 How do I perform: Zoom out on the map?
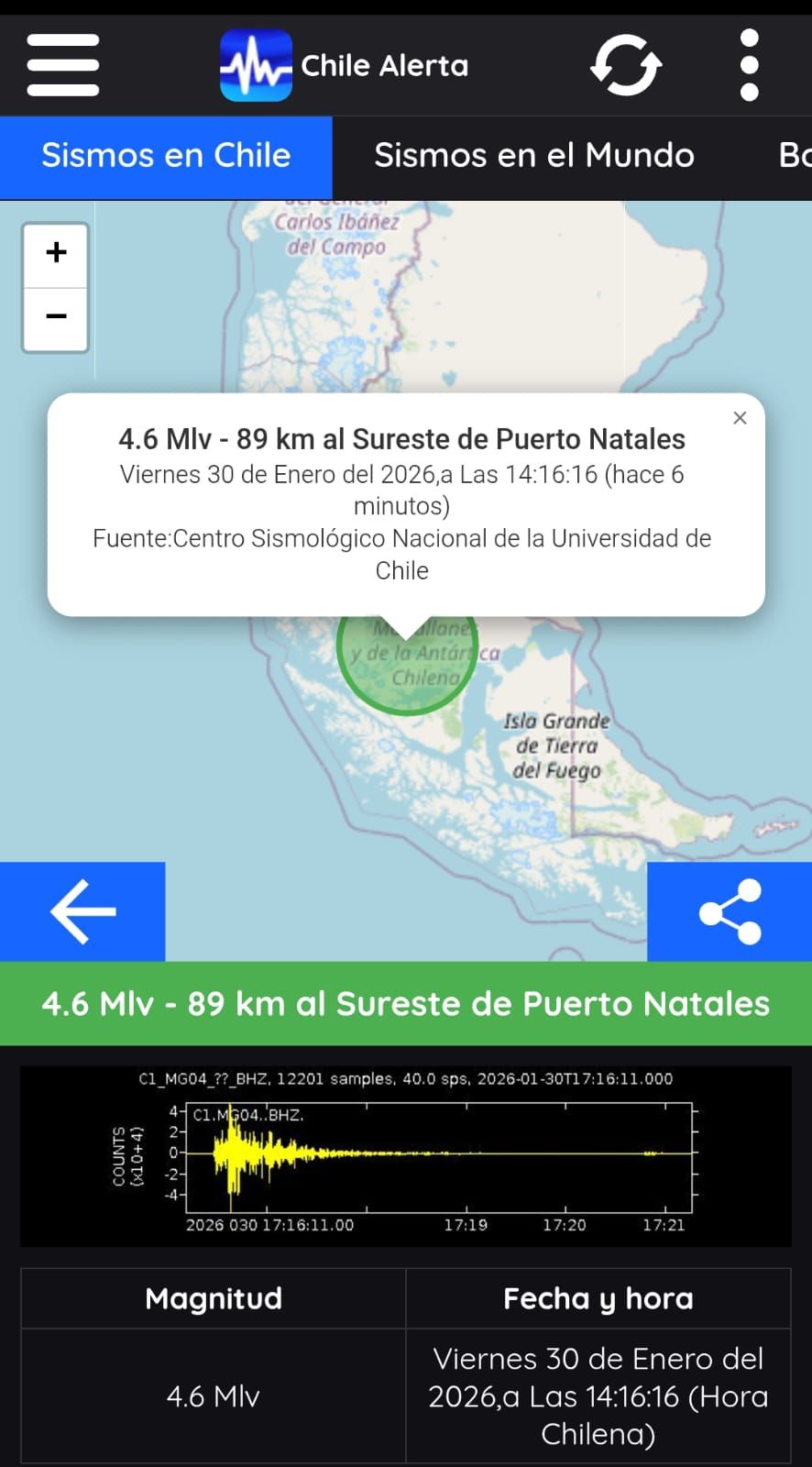coord(56,317)
